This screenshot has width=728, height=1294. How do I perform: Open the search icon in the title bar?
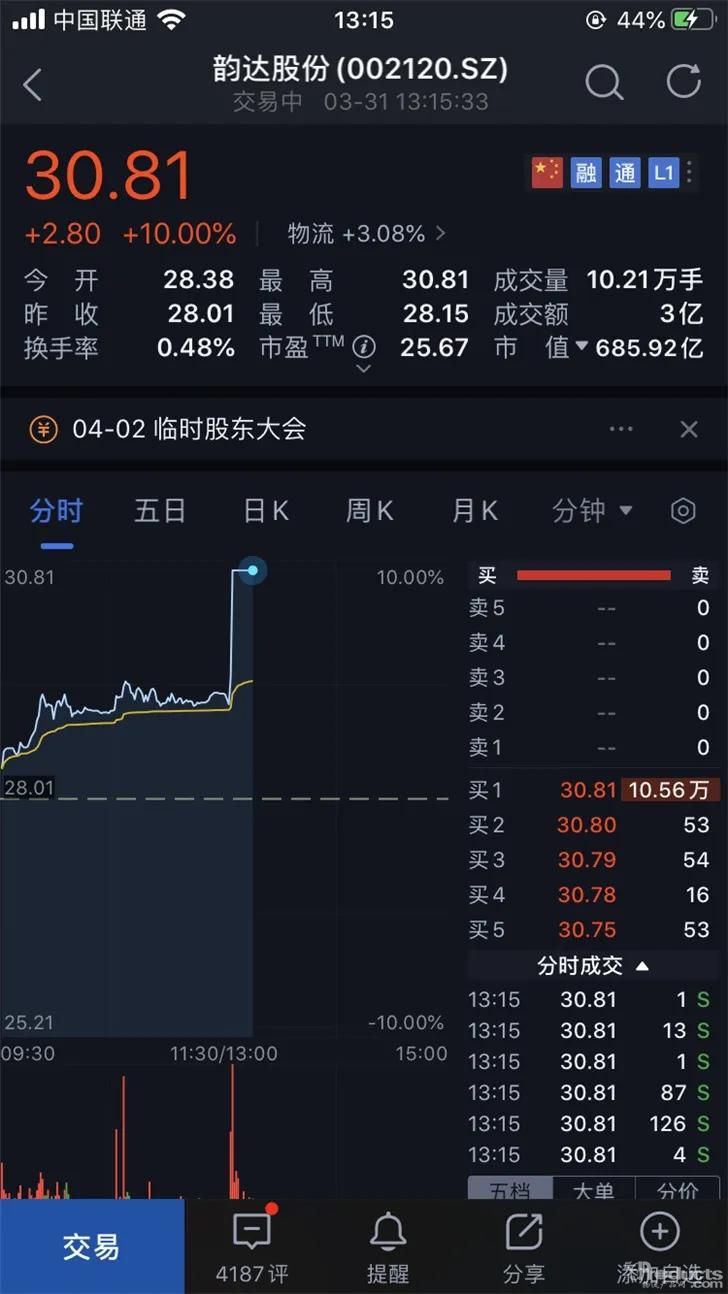point(604,84)
